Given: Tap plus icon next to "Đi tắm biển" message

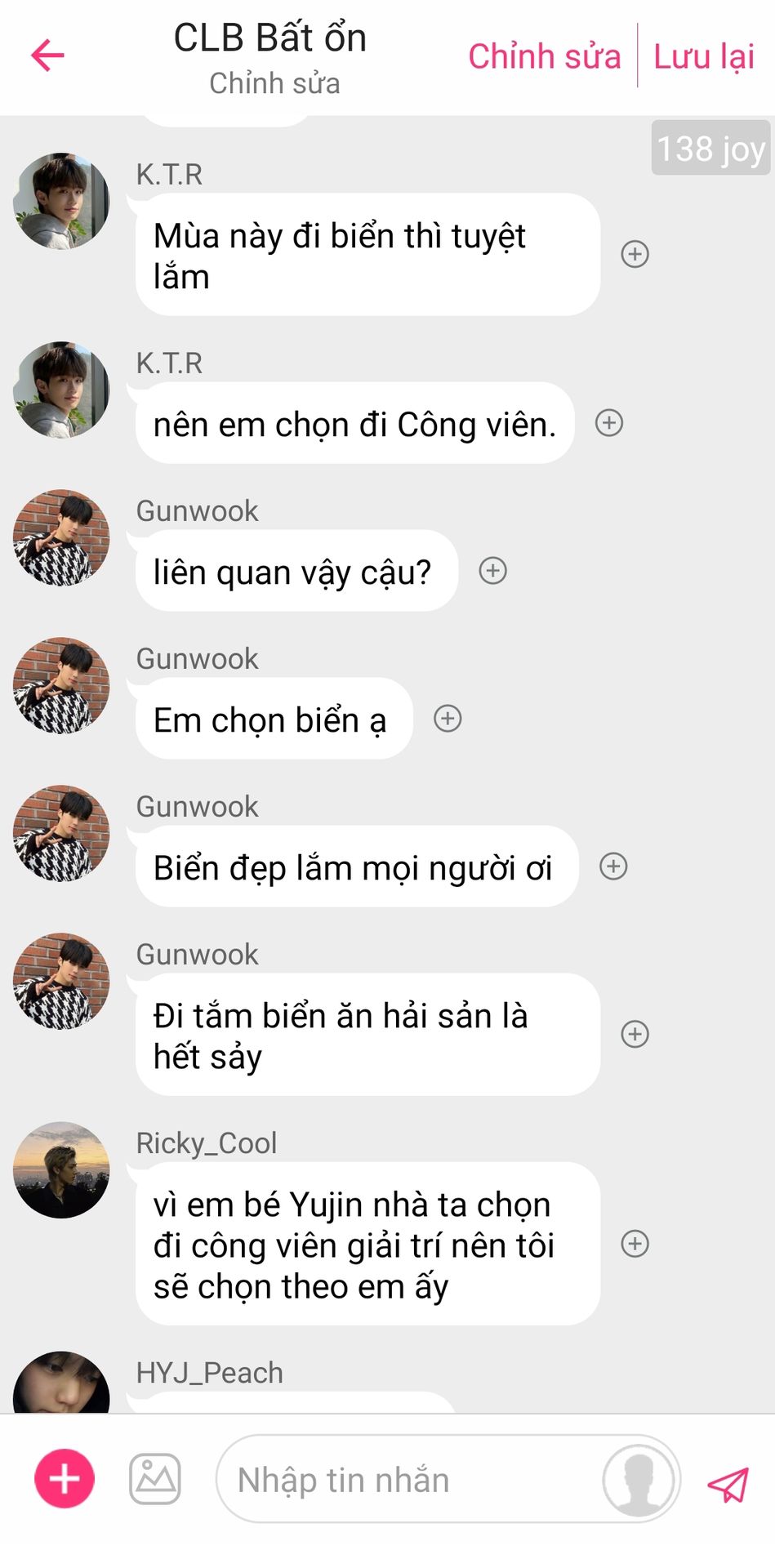Looking at the screenshot, I should (x=635, y=1034).
